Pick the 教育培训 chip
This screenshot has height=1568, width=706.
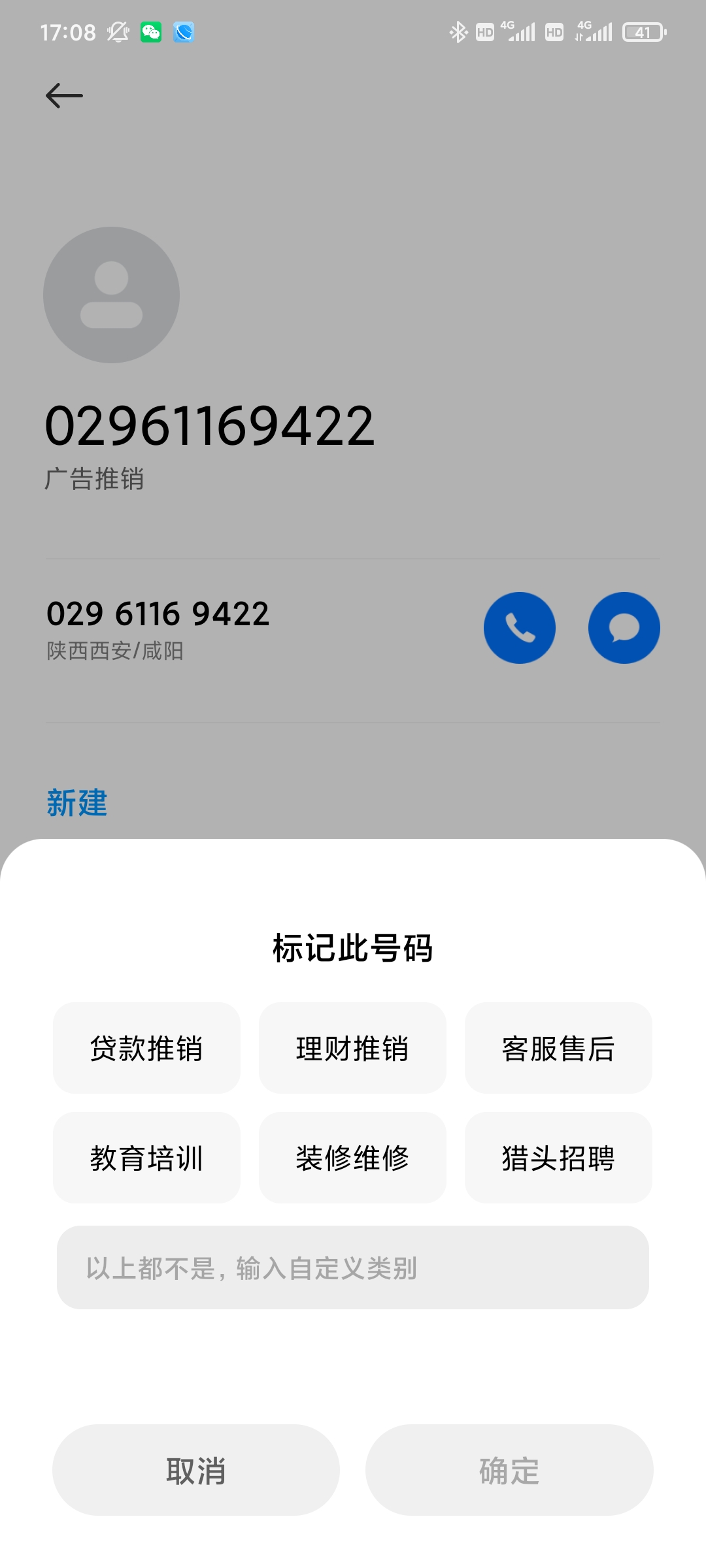tap(146, 1158)
